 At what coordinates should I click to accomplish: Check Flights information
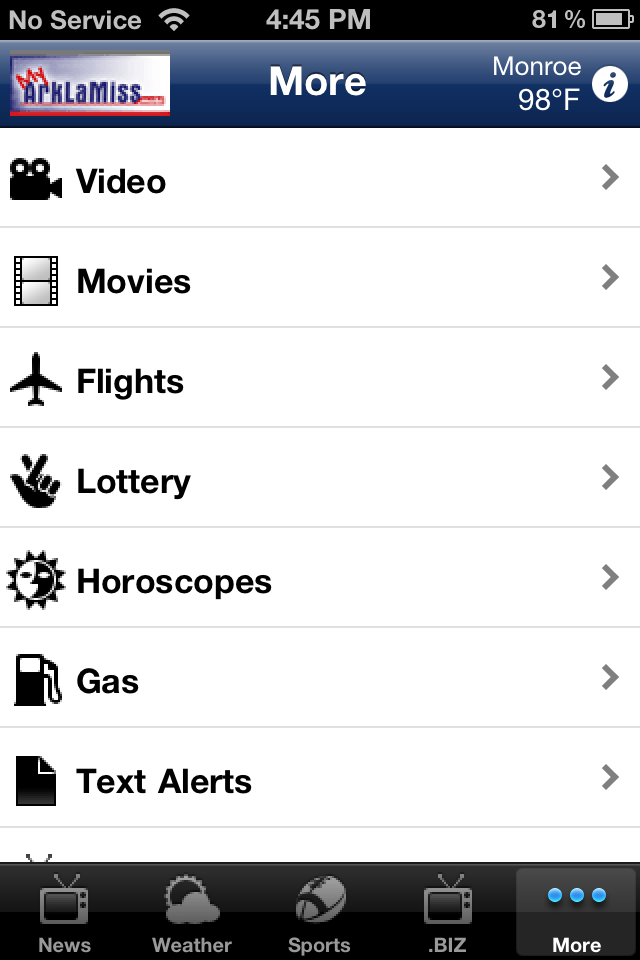[320, 381]
